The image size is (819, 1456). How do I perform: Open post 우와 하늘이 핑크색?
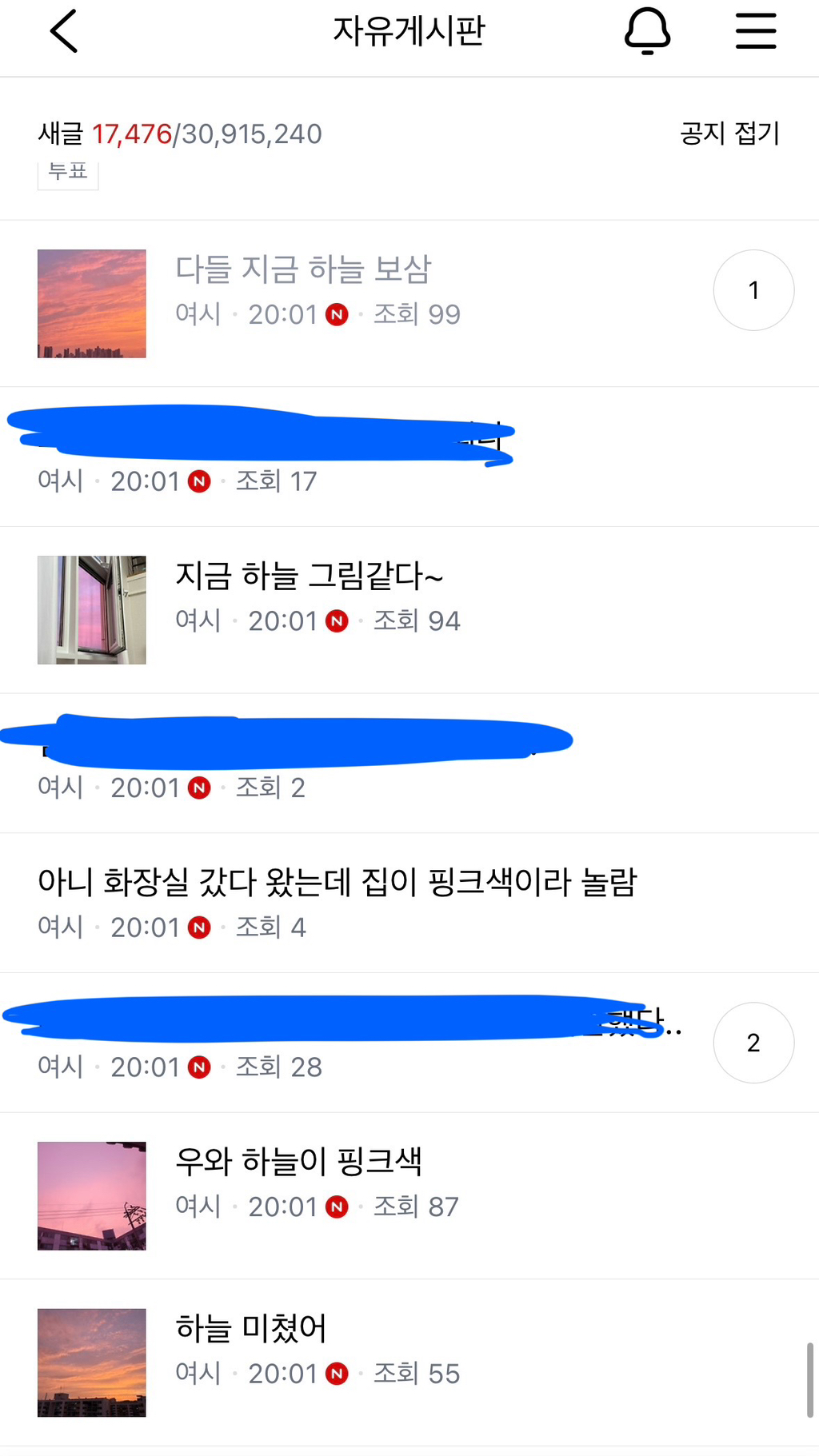pyautogui.click(x=298, y=1162)
